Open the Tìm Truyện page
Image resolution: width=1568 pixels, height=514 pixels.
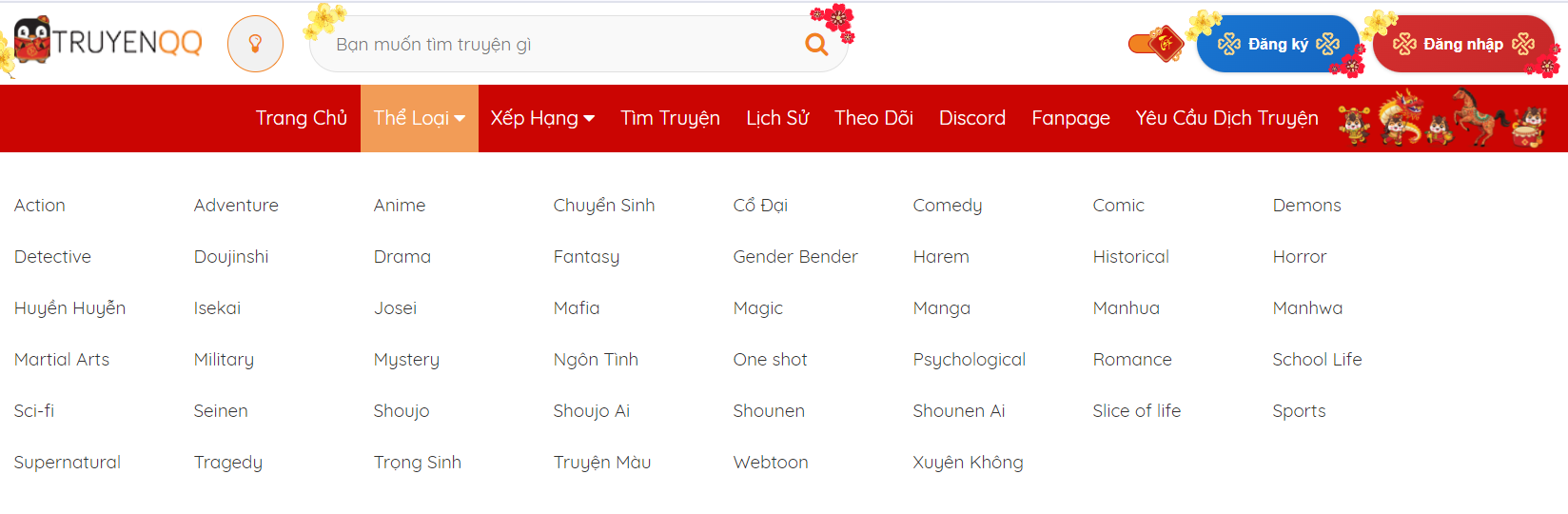tap(670, 118)
